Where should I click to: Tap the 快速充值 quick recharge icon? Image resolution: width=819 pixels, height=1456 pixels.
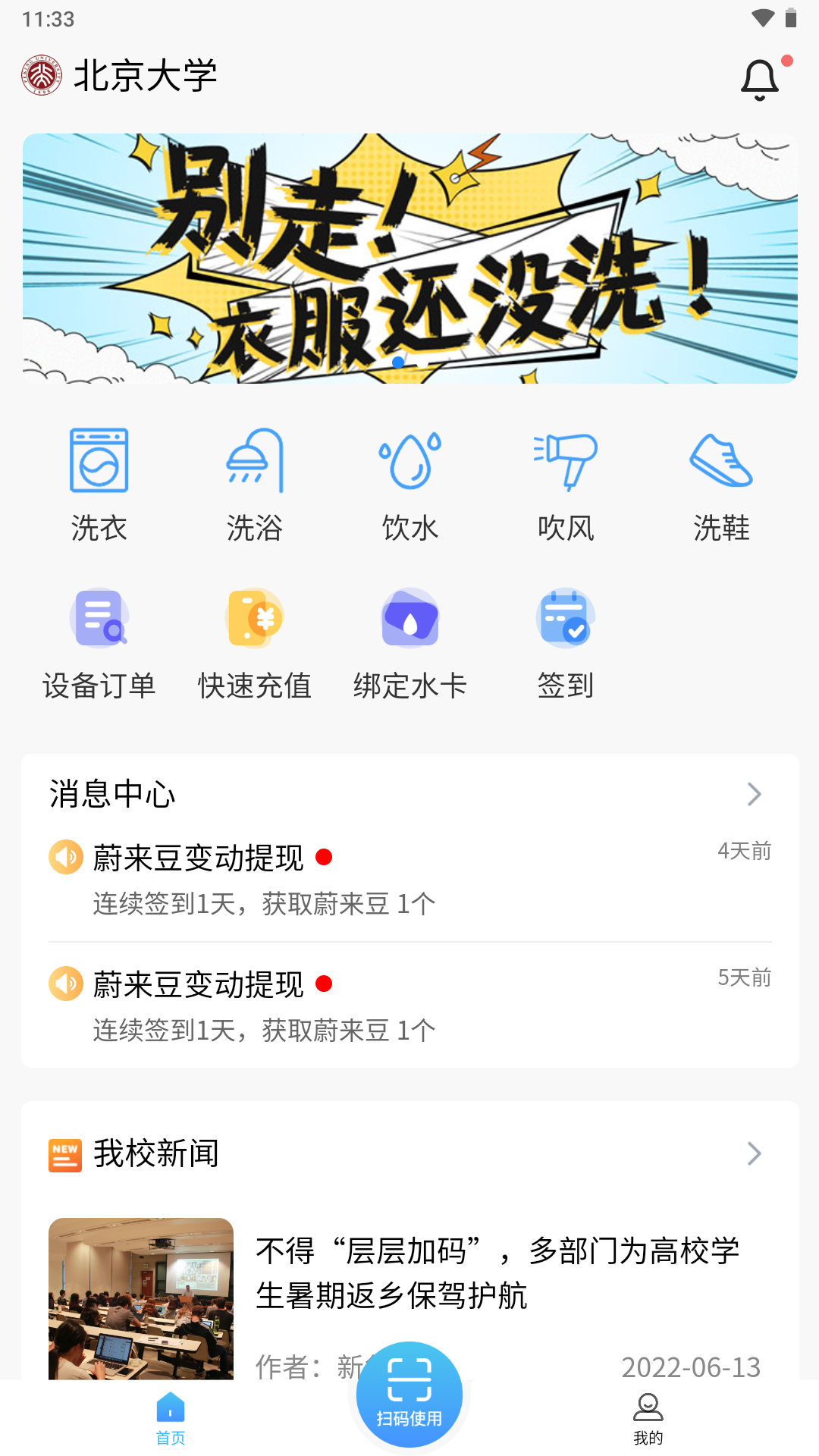pyautogui.click(x=254, y=643)
